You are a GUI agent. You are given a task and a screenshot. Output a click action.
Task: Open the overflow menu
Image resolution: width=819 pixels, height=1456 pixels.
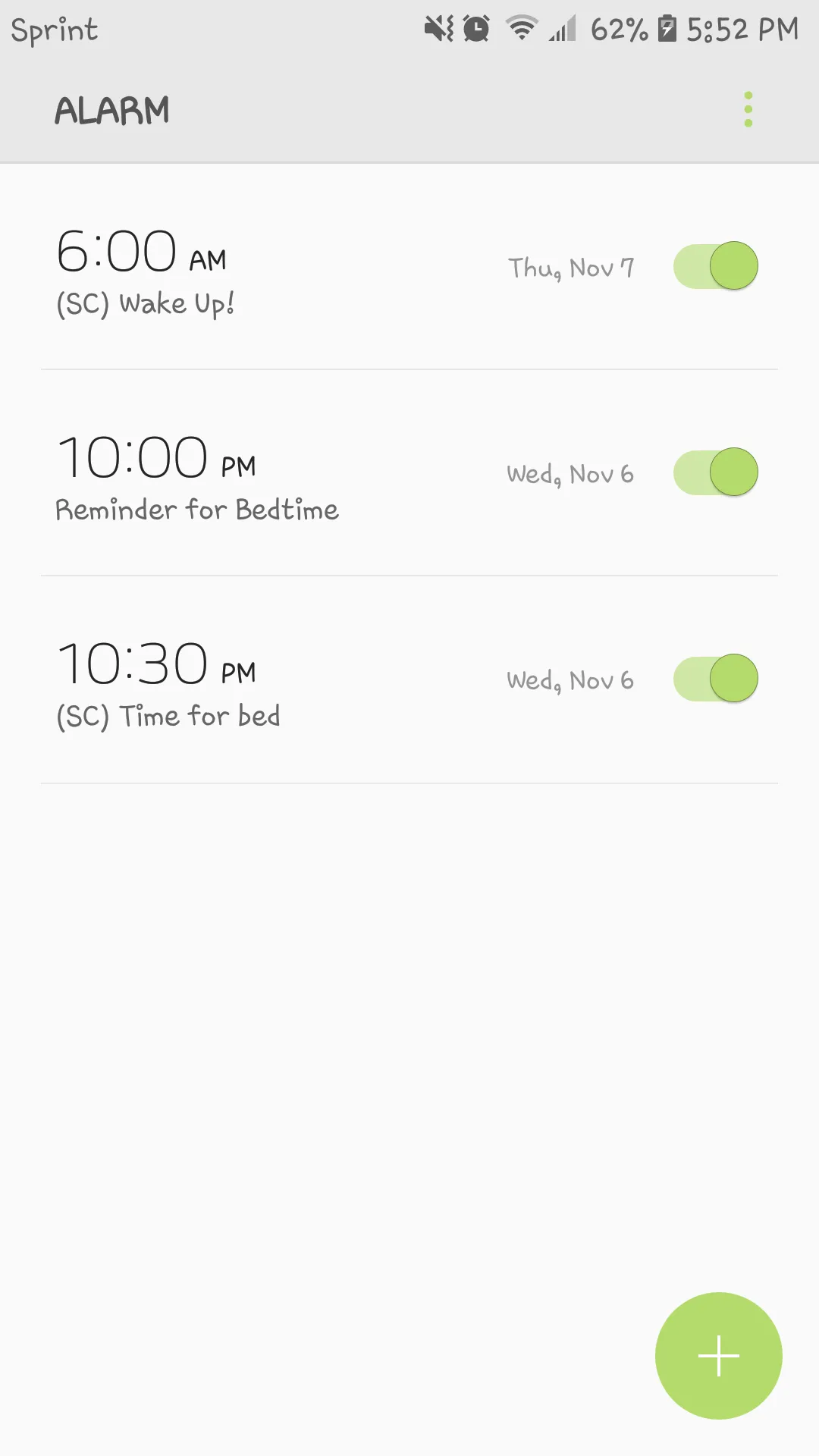(x=748, y=110)
